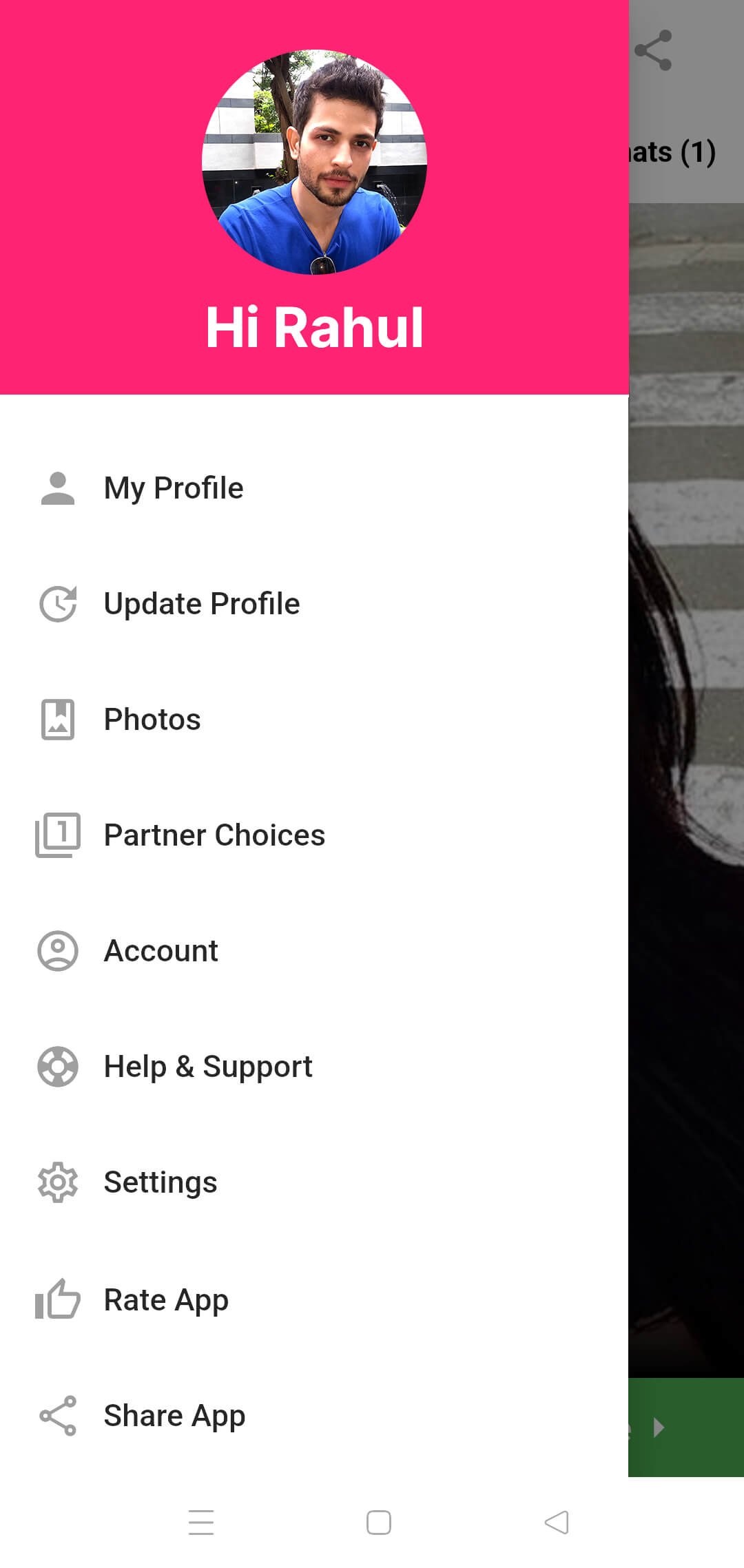Tap Share App in the menu
The image size is (744, 1568).
[174, 1416]
